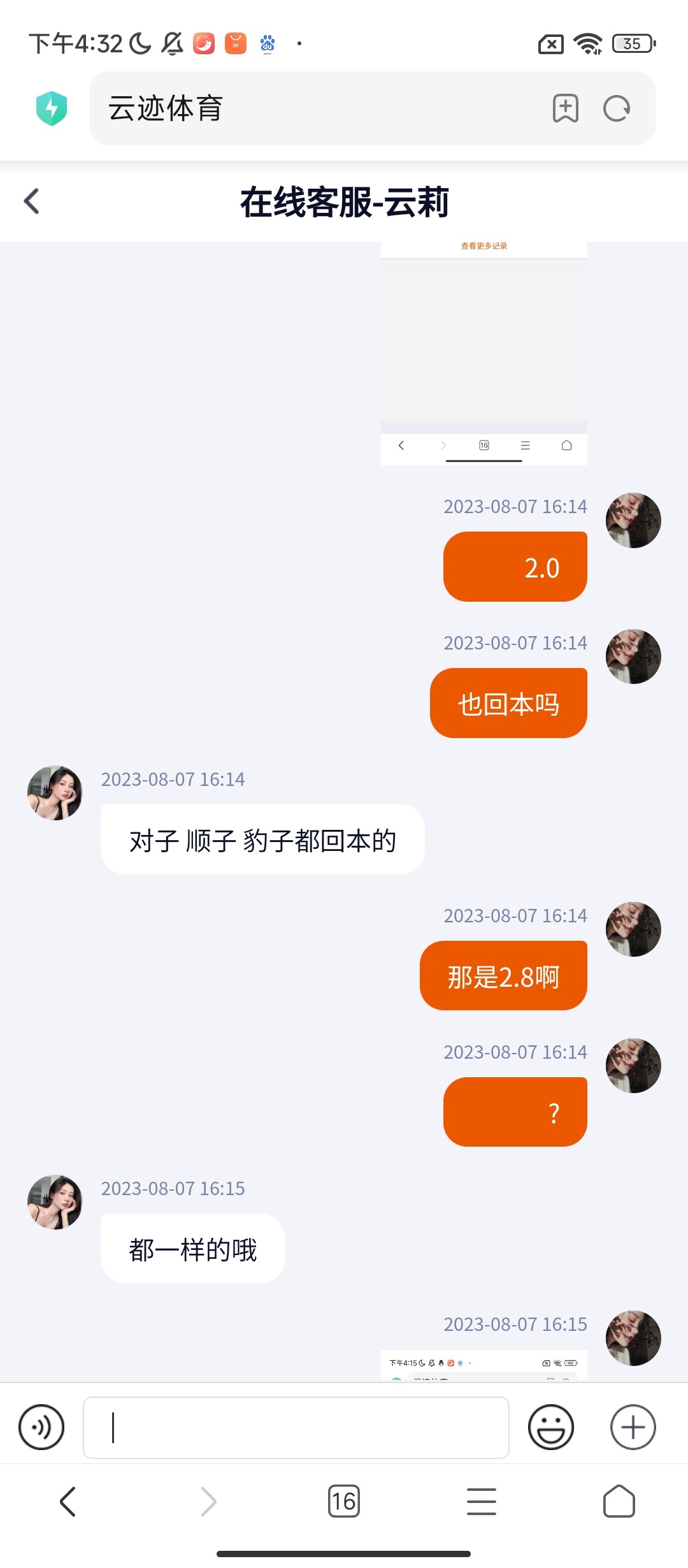Open the security shield icon
Image resolution: width=688 pixels, height=1568 pixels.
52,108
